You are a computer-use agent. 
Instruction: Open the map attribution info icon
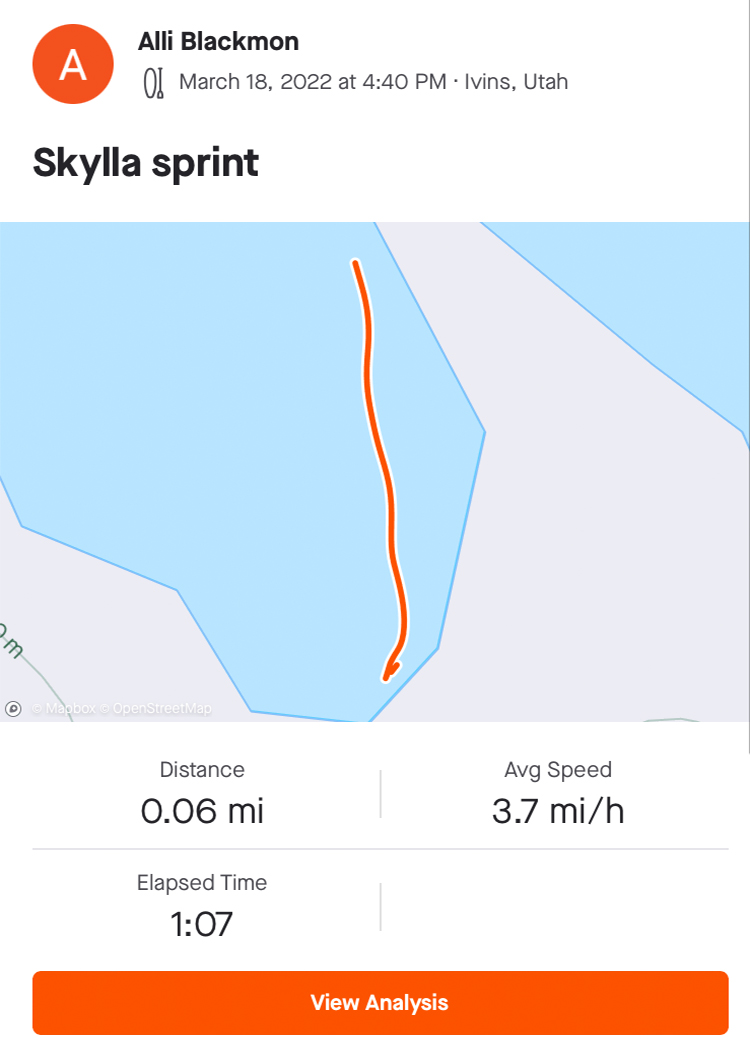coord(14,708)
